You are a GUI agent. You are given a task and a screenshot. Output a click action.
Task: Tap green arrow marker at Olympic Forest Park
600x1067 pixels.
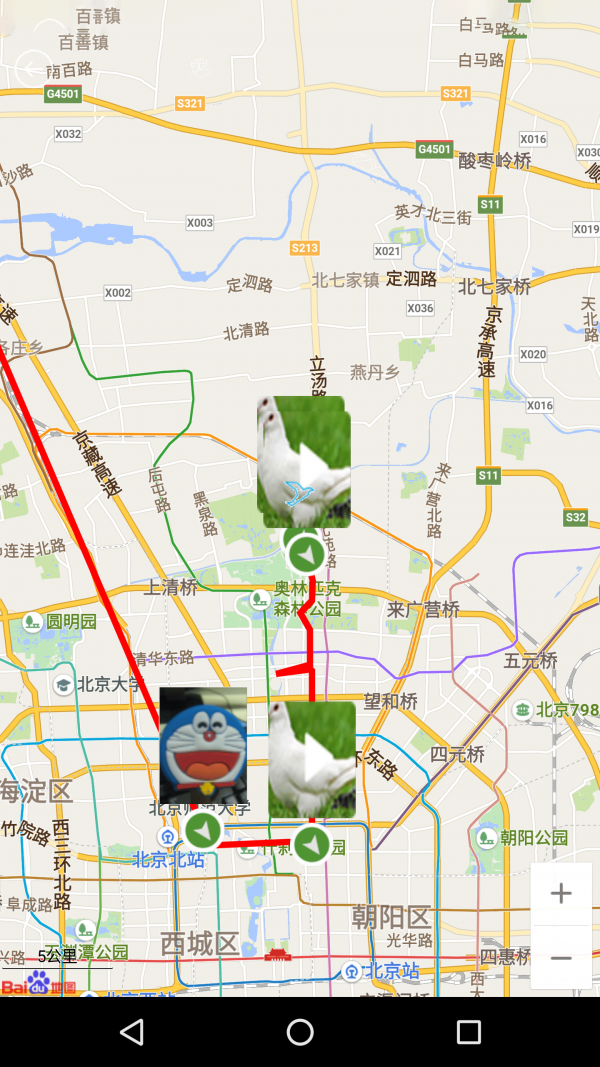(306, 552)
